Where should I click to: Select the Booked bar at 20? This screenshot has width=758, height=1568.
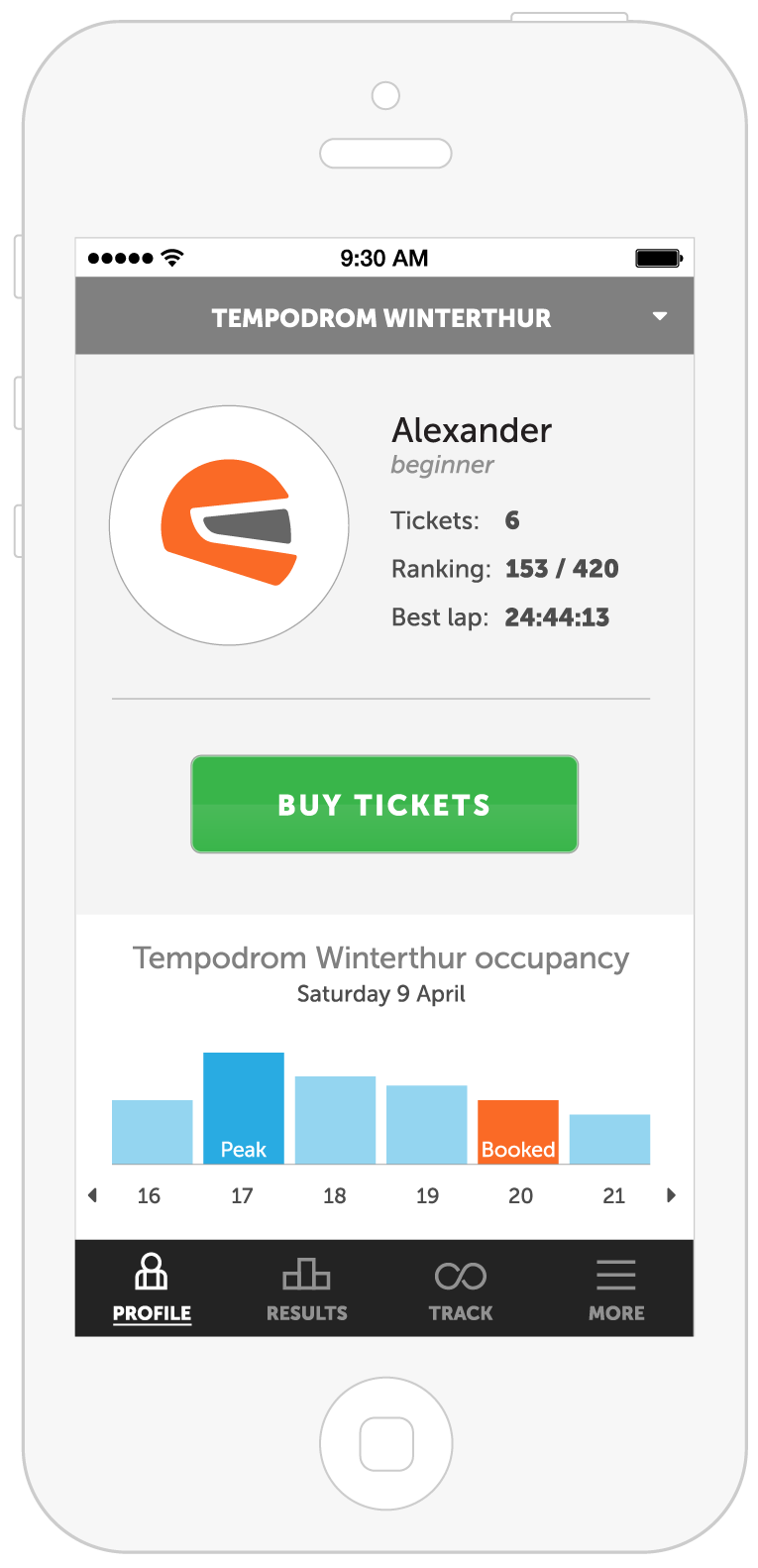pos(518,1132)
